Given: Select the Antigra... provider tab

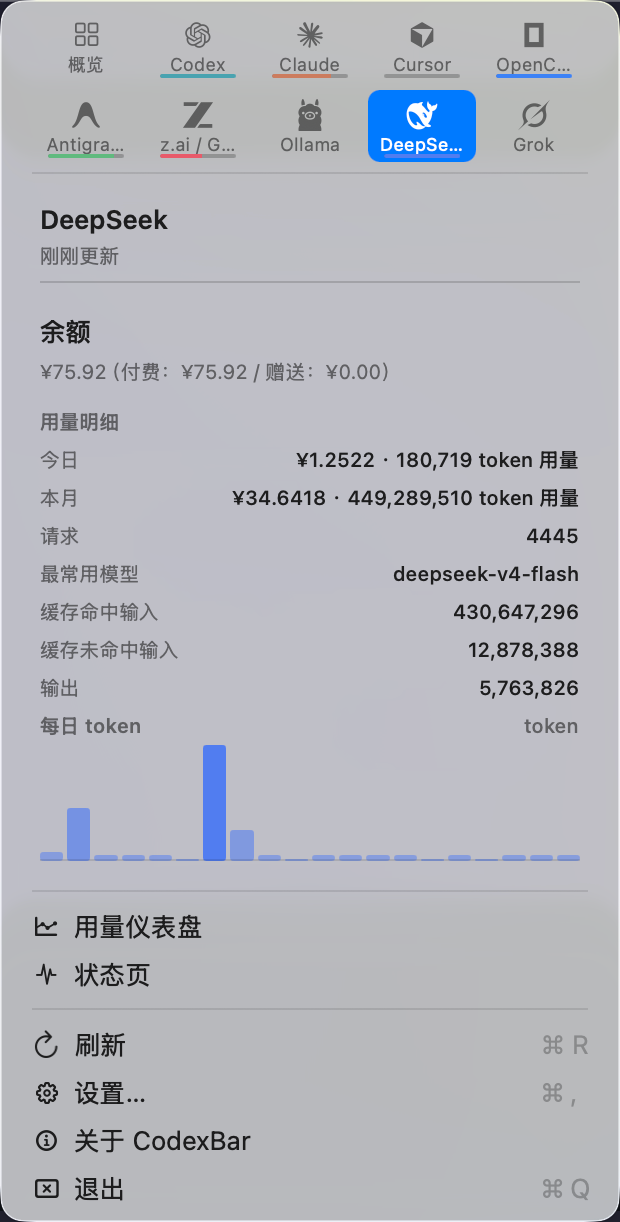Looking at the screenshot, I should pos(86,126).
